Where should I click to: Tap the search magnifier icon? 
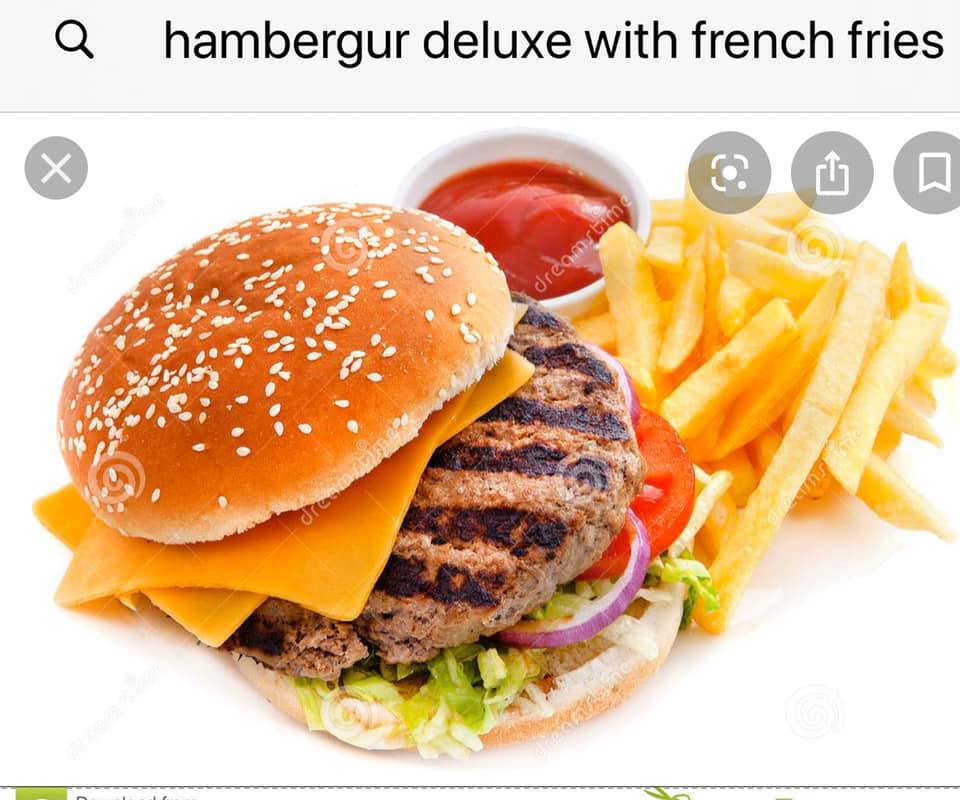(75, 41)
